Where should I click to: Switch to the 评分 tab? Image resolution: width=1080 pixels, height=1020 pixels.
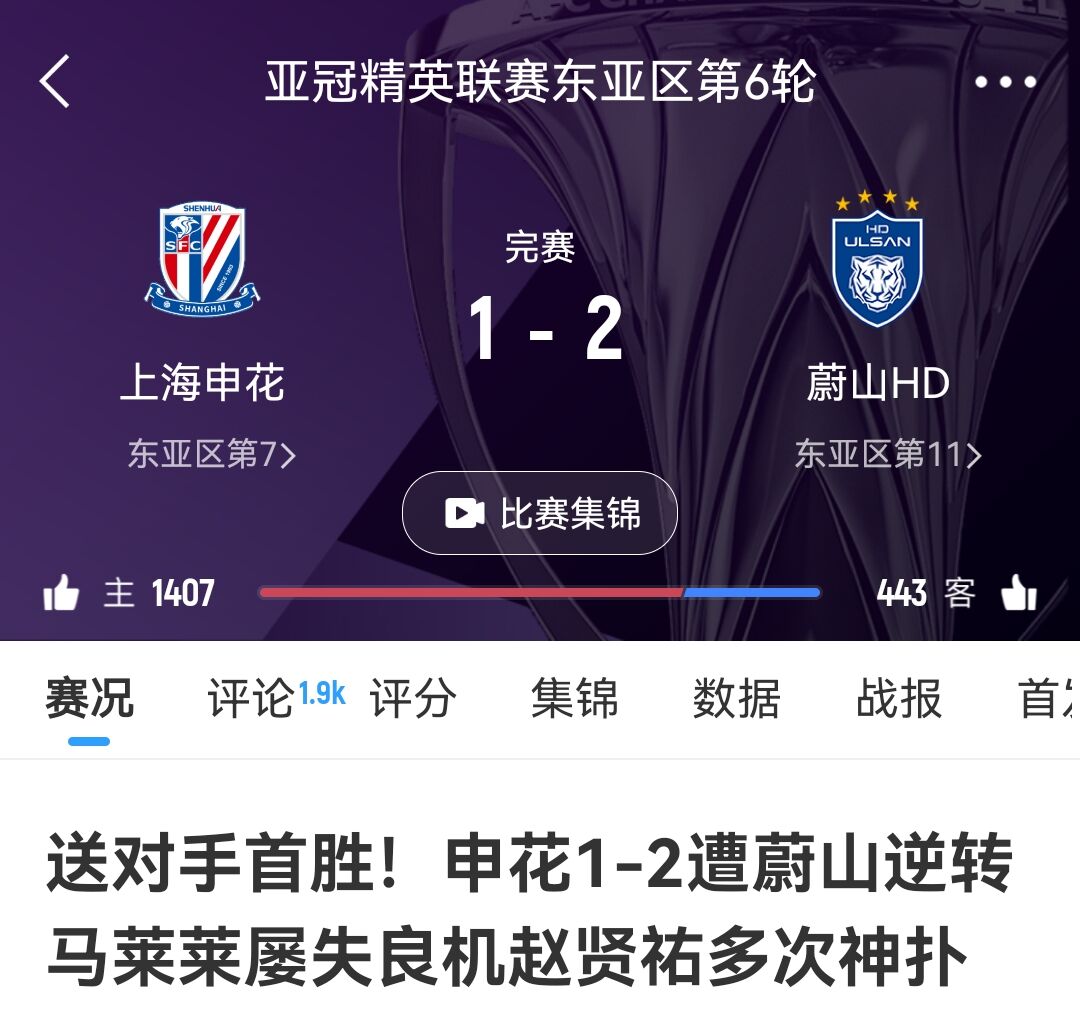[x=413, y=698]
